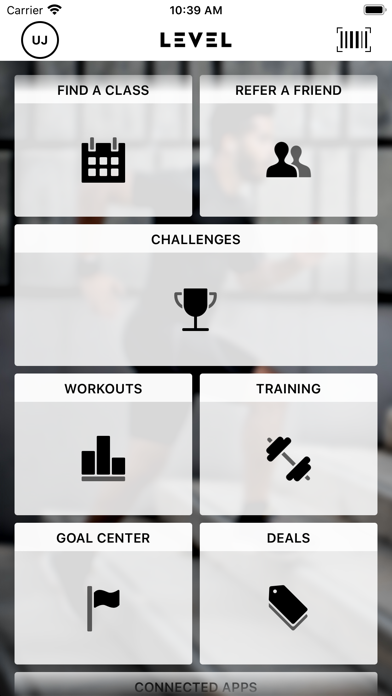Open the barcode scanner icon
The height and width of the screenshot is (696, 392).
[354, 40]
